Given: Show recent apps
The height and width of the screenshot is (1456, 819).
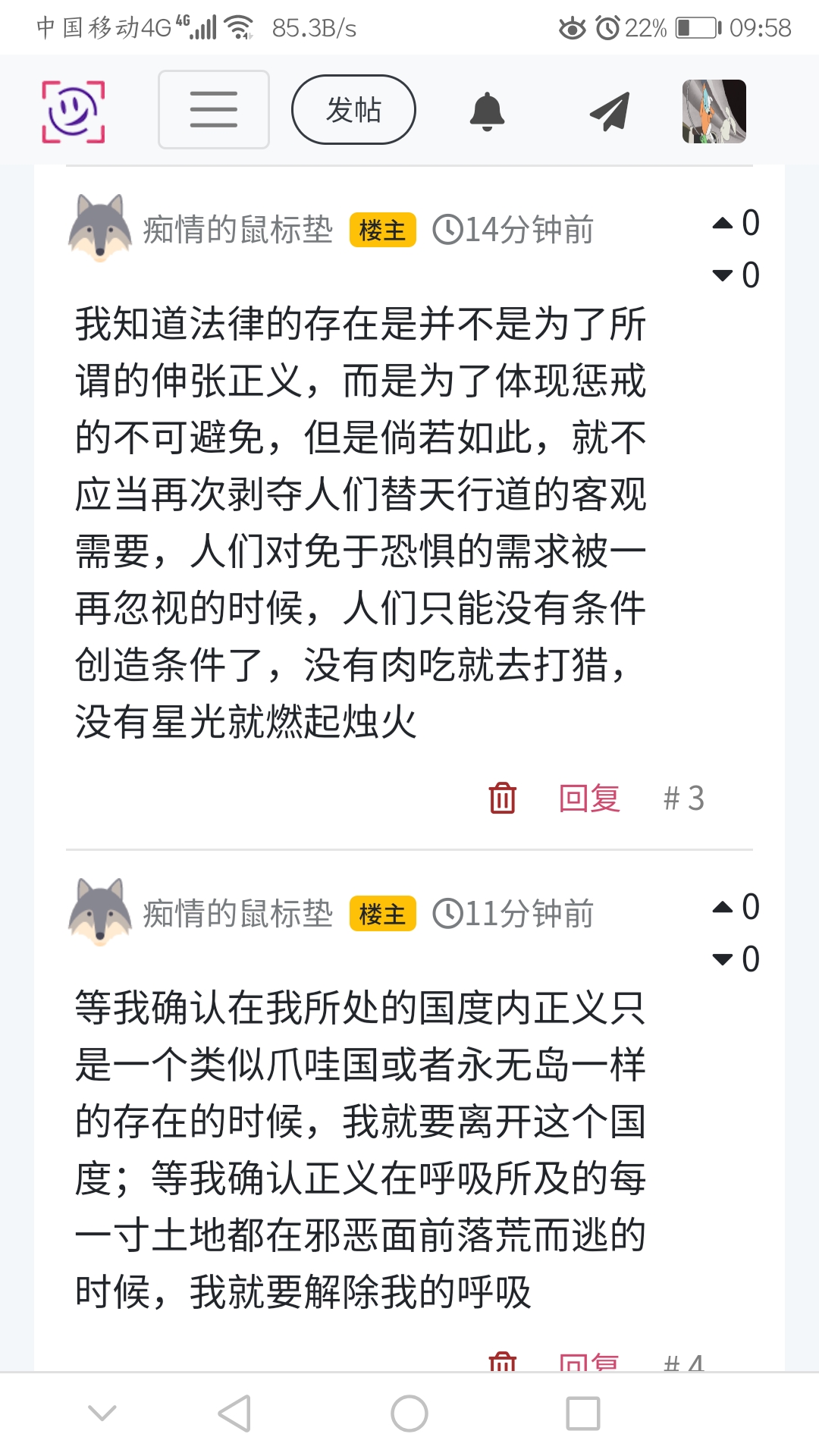Looking at the screenshot, I should tap(583, 1414).
